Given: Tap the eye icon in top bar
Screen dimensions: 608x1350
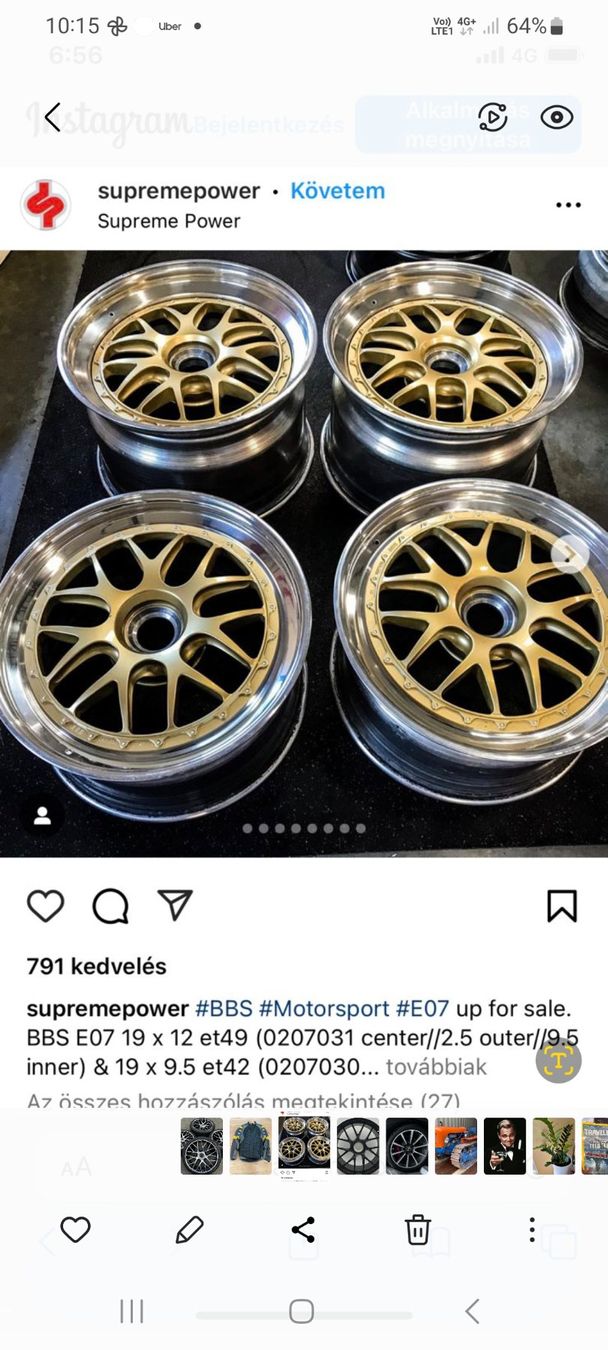Looking at the screenshot, I should pos(556,117).
